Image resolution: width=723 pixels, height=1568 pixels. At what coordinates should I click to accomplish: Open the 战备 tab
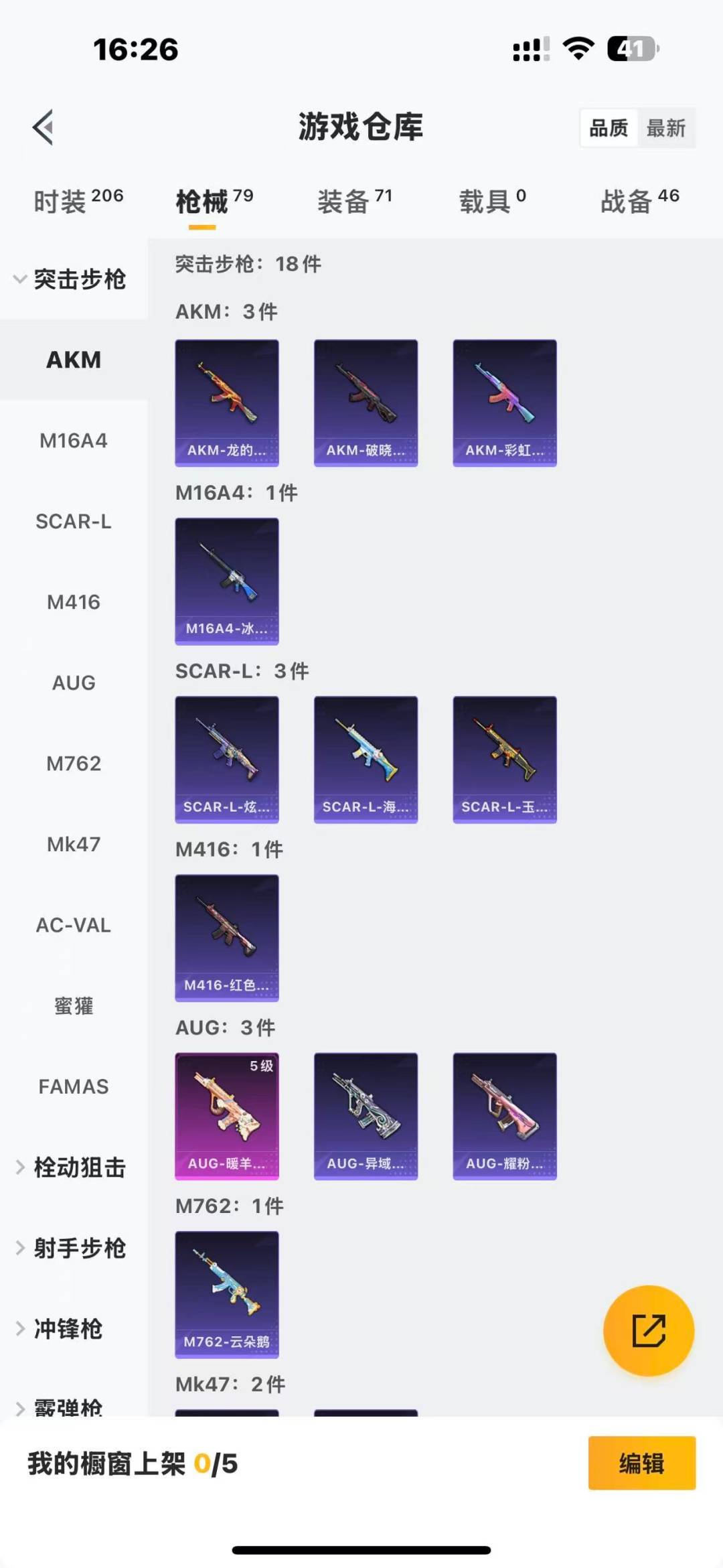pos(639,201)
